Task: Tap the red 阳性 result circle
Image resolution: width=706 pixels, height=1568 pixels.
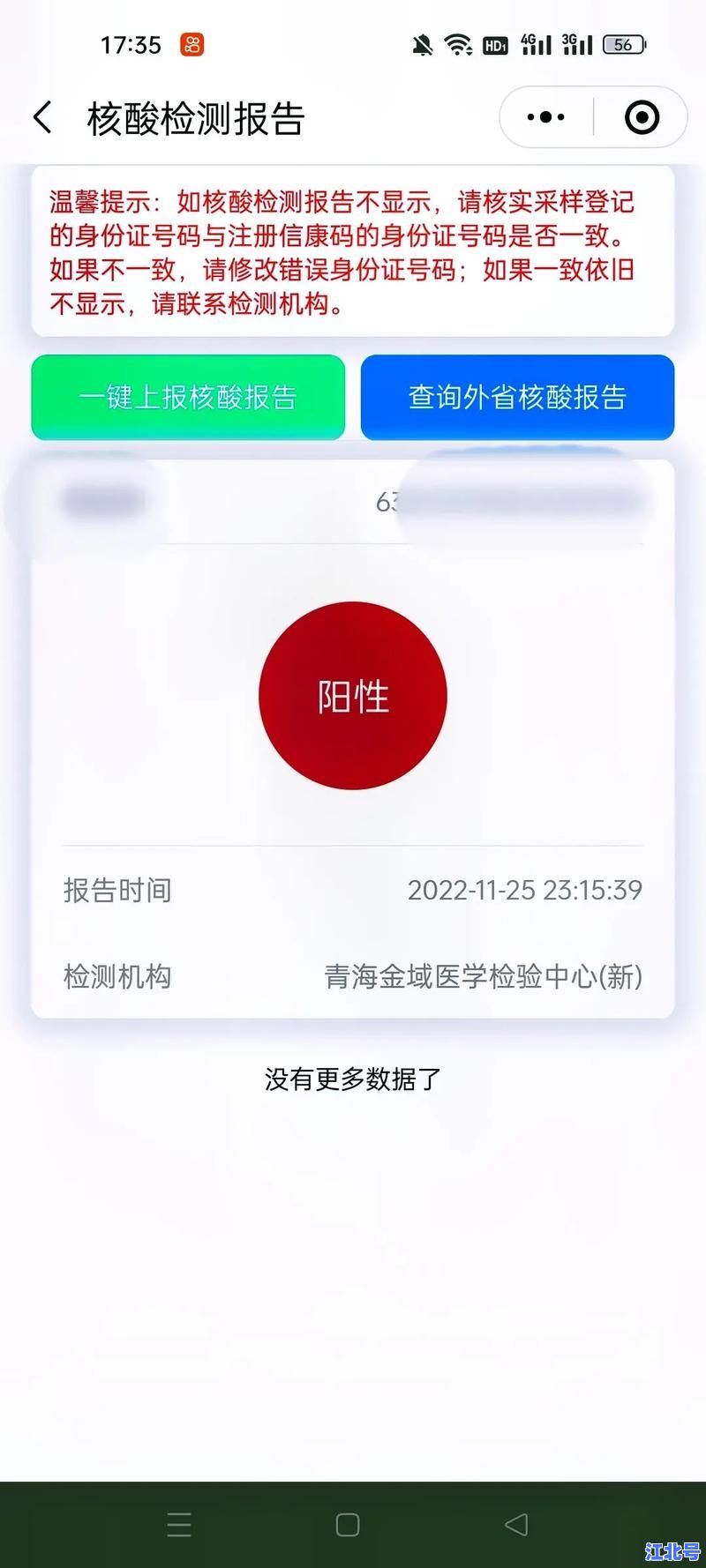Action: click(352, 696)
